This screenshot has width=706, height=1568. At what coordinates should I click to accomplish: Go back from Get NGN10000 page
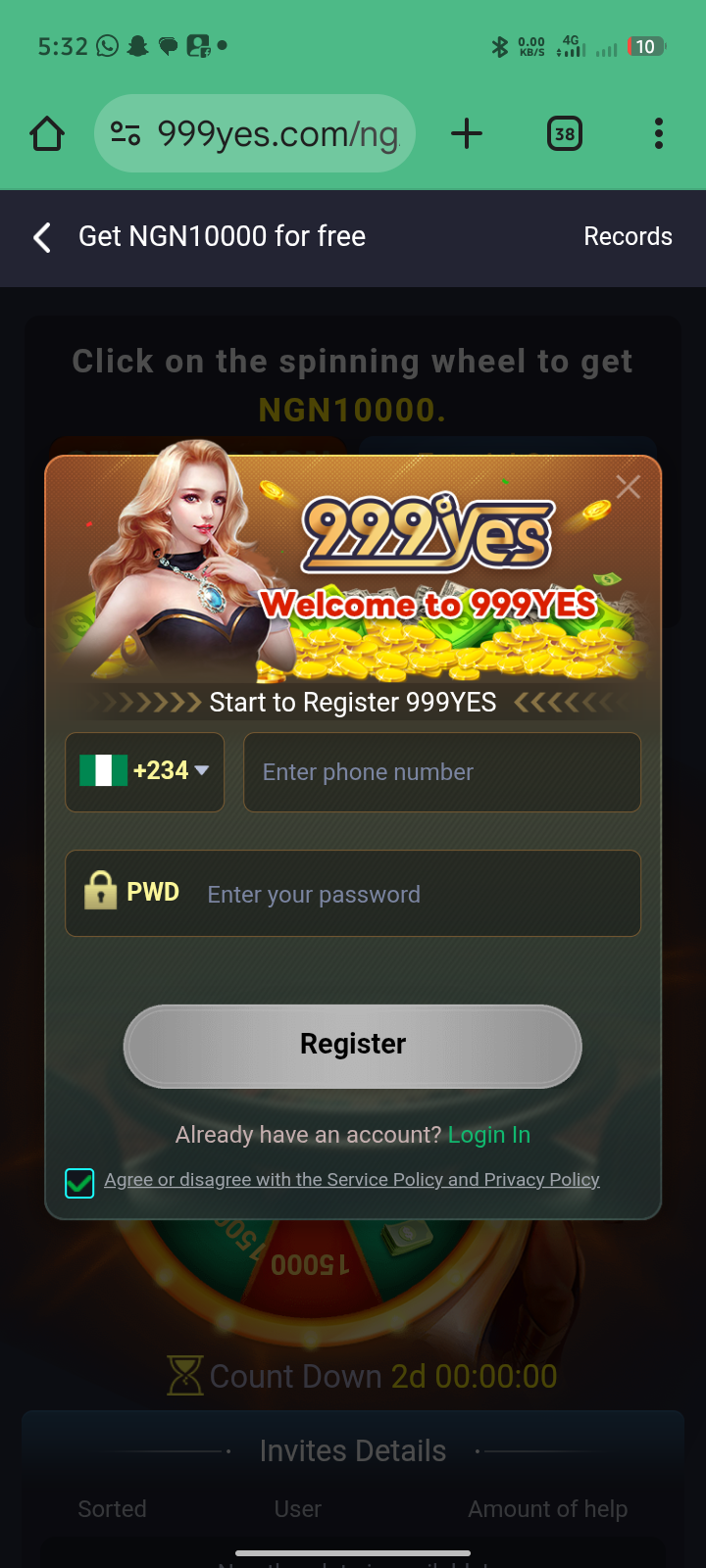[42, 237]
